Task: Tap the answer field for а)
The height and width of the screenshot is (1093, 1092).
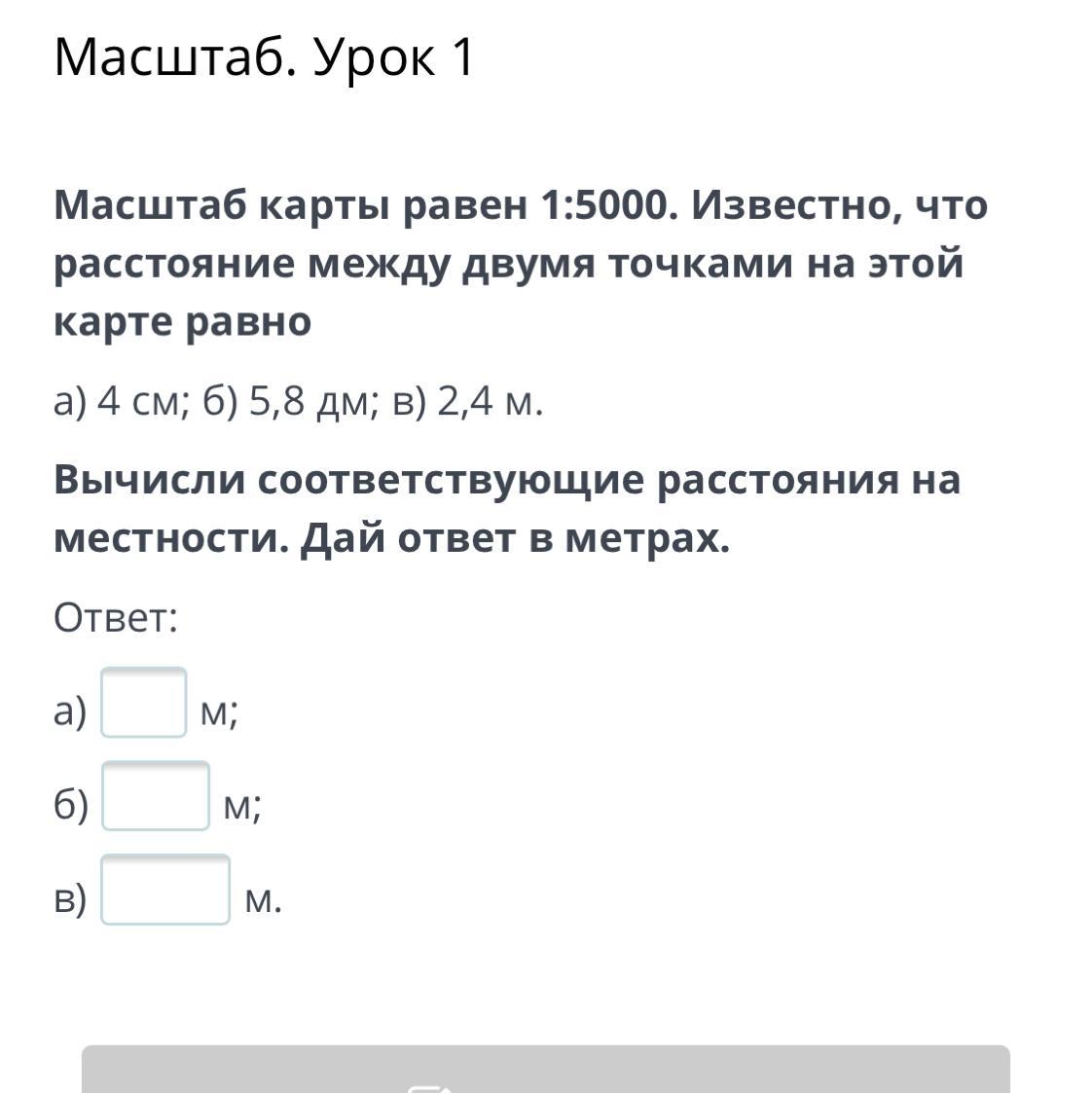Action: [143, 702]
